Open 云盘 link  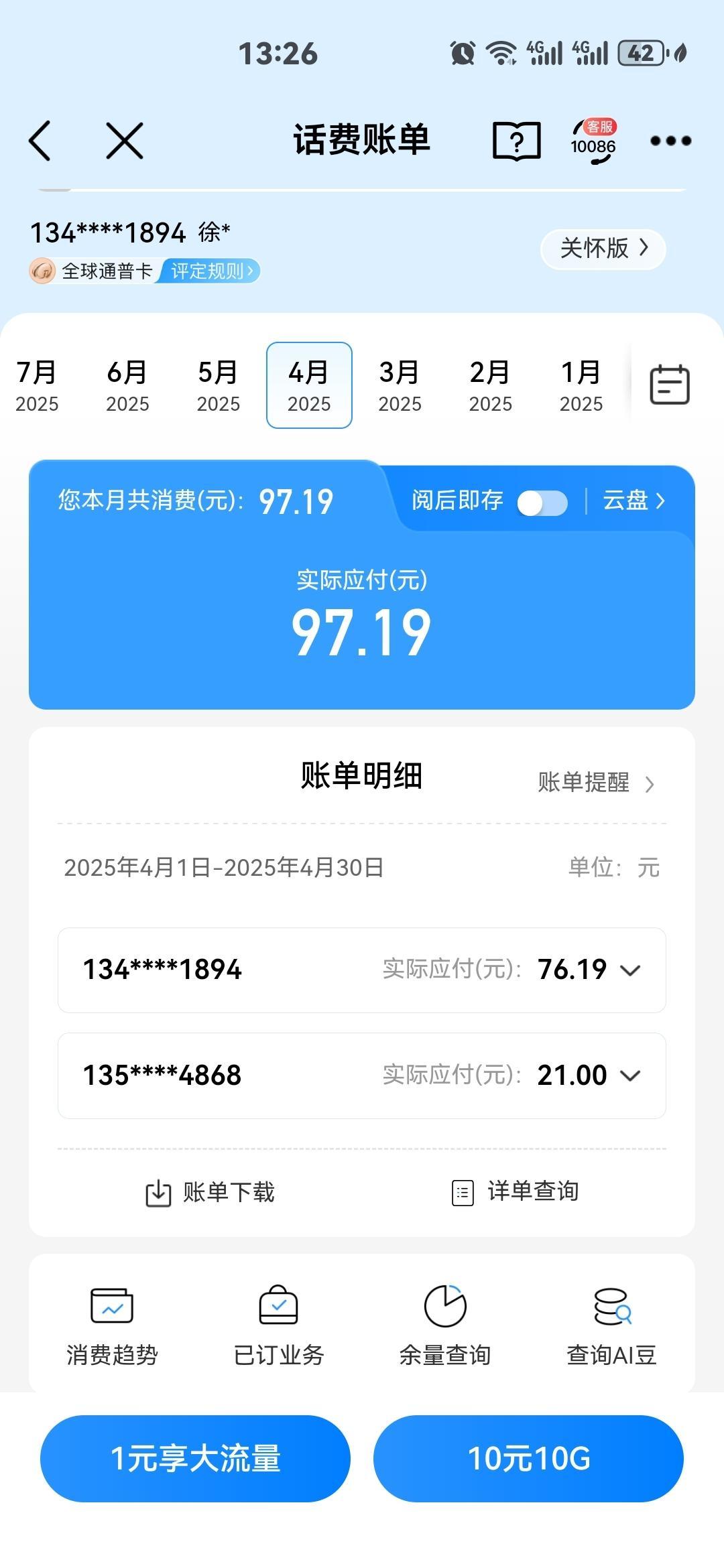(633, 501)
